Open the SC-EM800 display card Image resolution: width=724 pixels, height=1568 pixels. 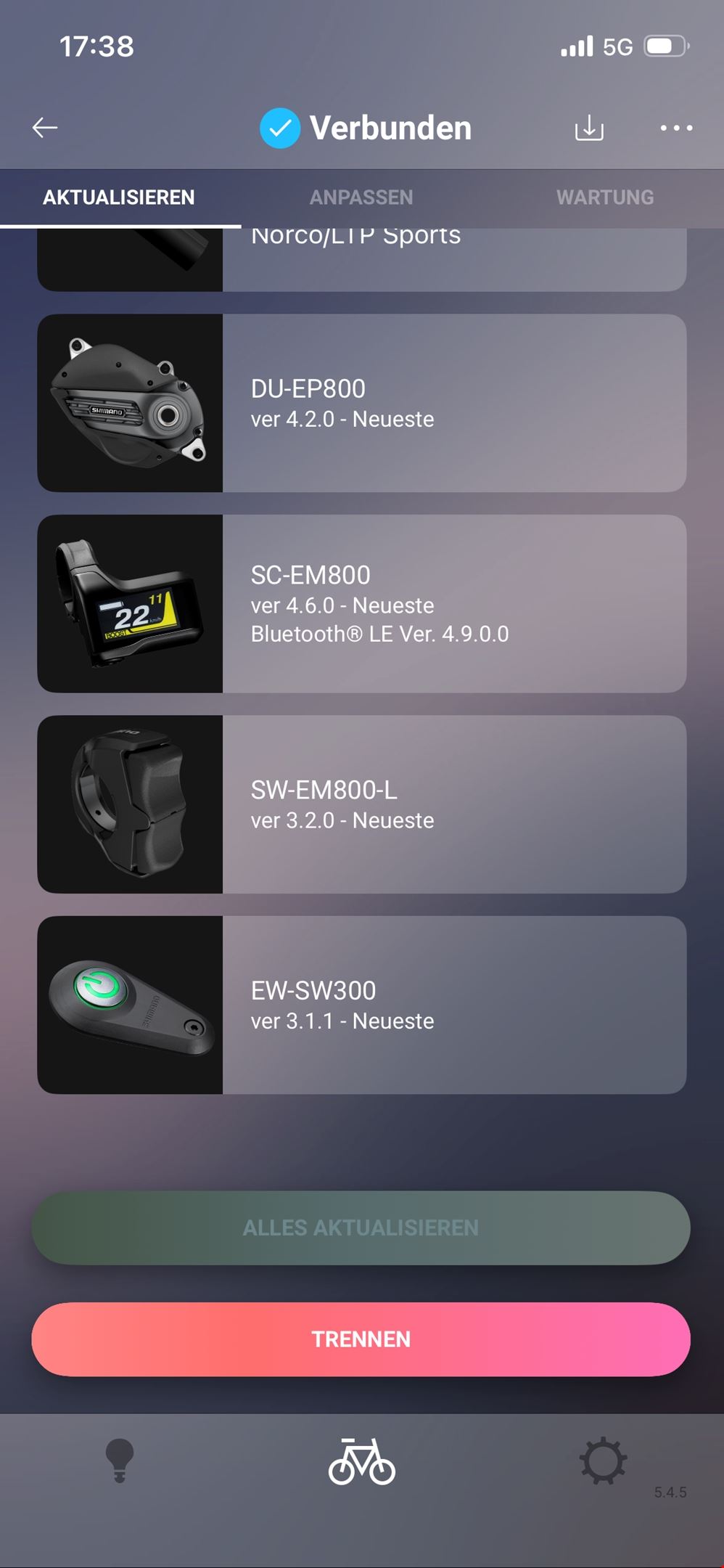pos(362,604)
